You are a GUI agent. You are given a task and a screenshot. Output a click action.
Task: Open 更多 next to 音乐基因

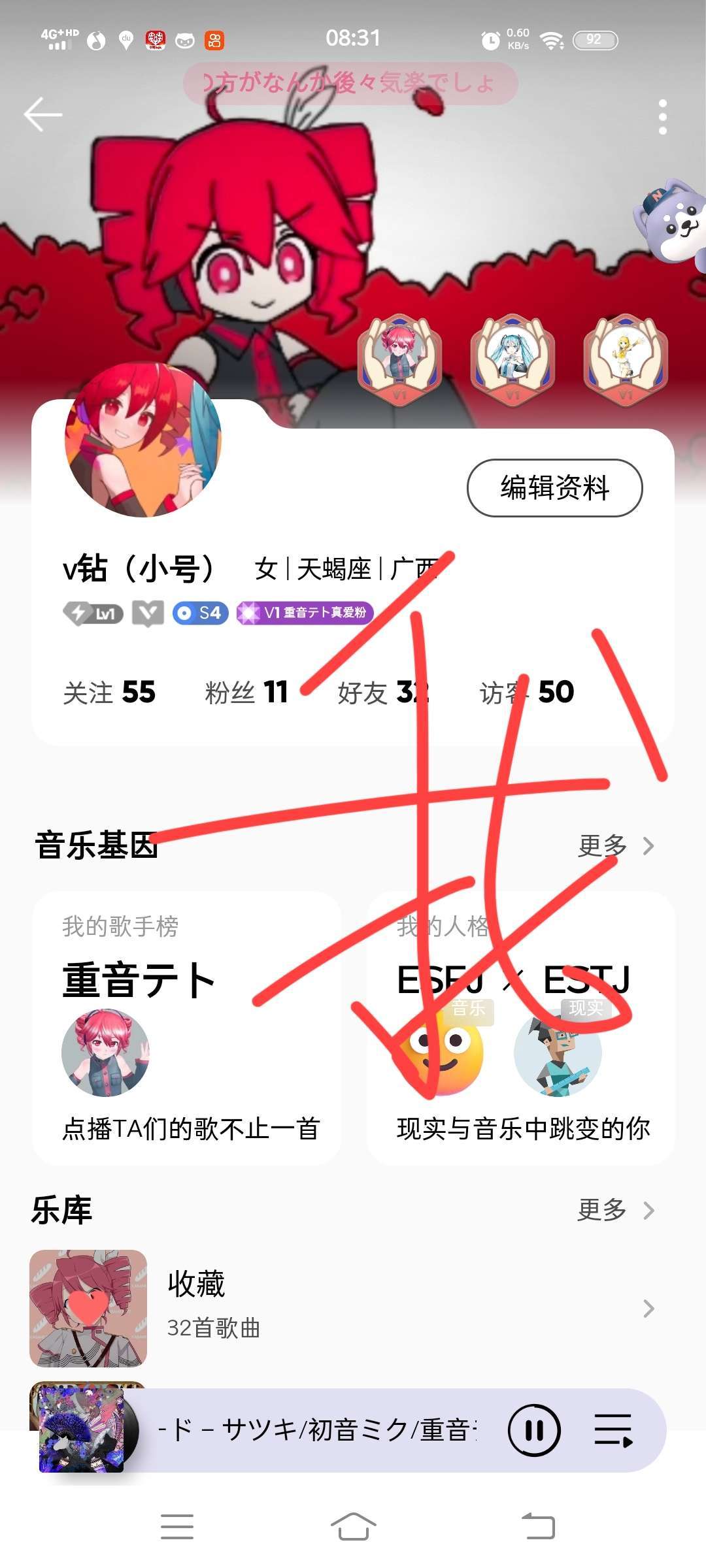[614, 845]
